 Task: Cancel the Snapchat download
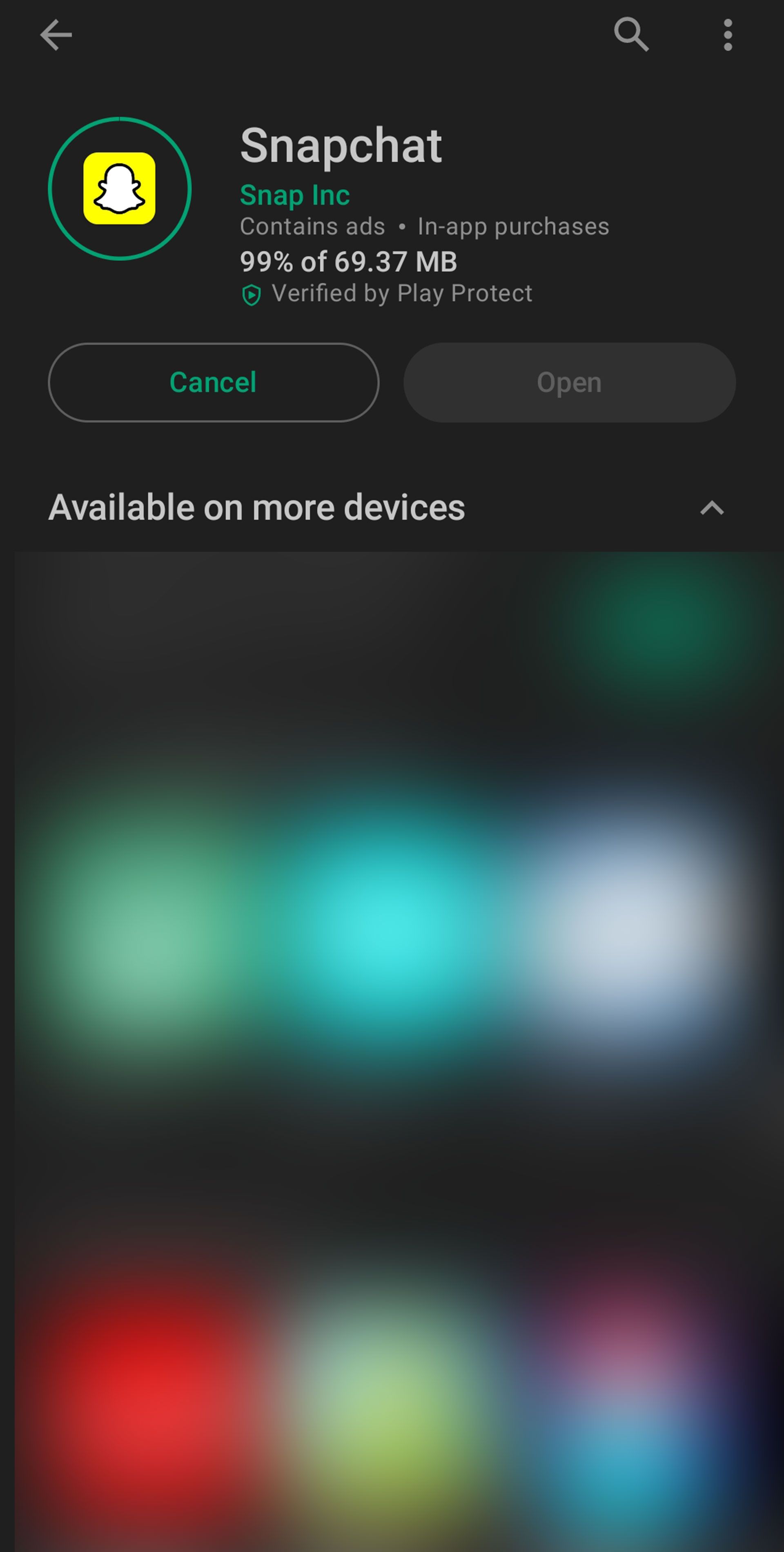(x=213, y=383)
